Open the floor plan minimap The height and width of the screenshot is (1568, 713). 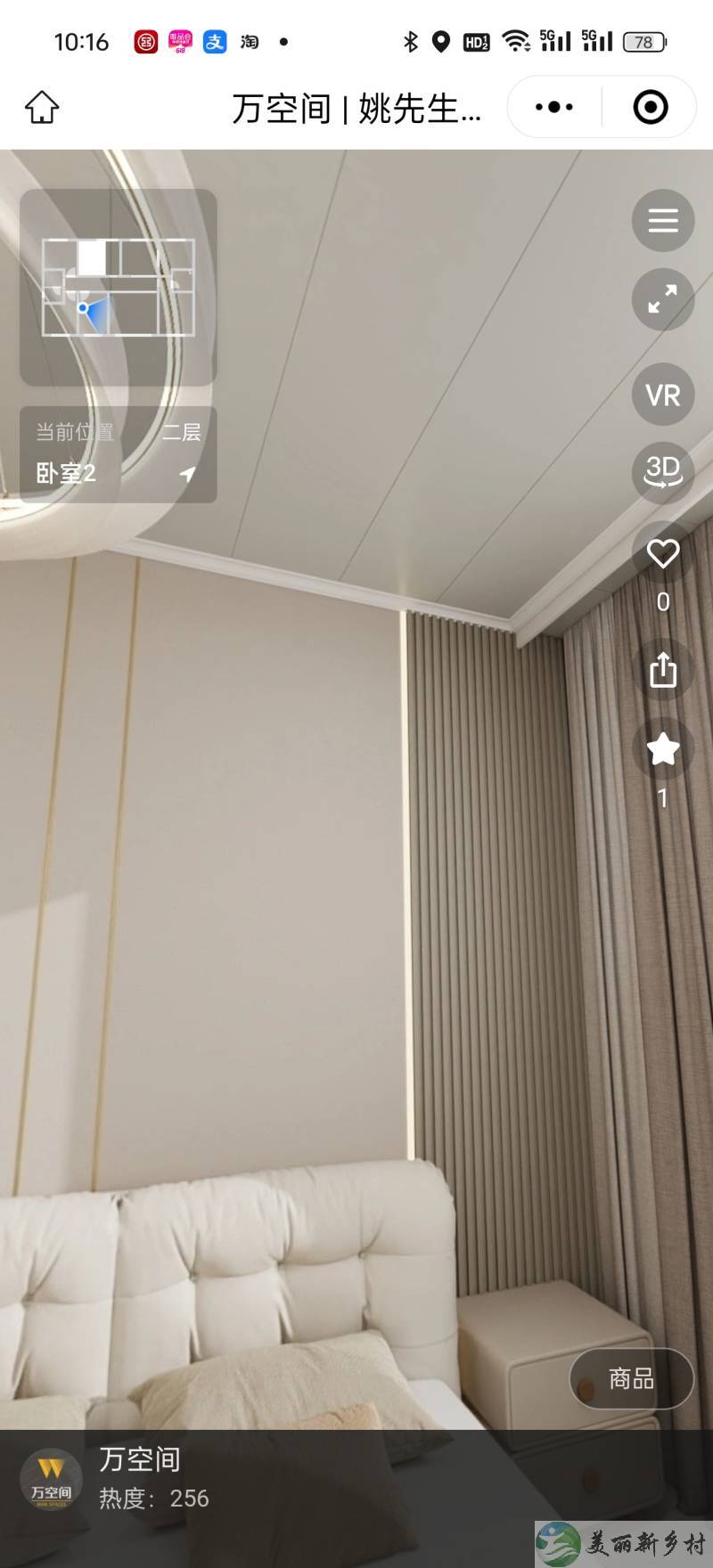pyautogui.click(x=119, y=287)
